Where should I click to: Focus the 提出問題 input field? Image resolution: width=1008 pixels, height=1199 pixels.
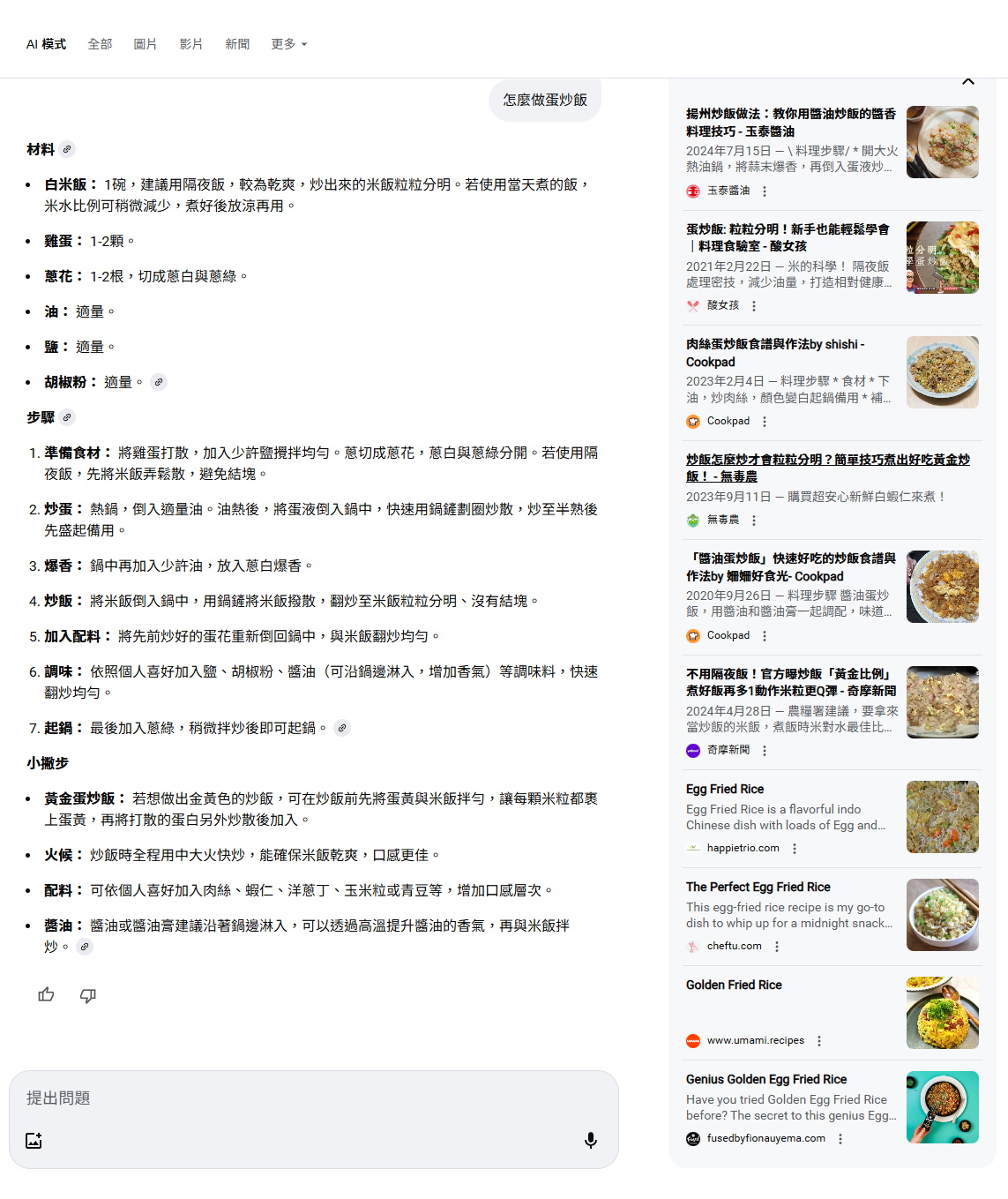(300, 1098)
